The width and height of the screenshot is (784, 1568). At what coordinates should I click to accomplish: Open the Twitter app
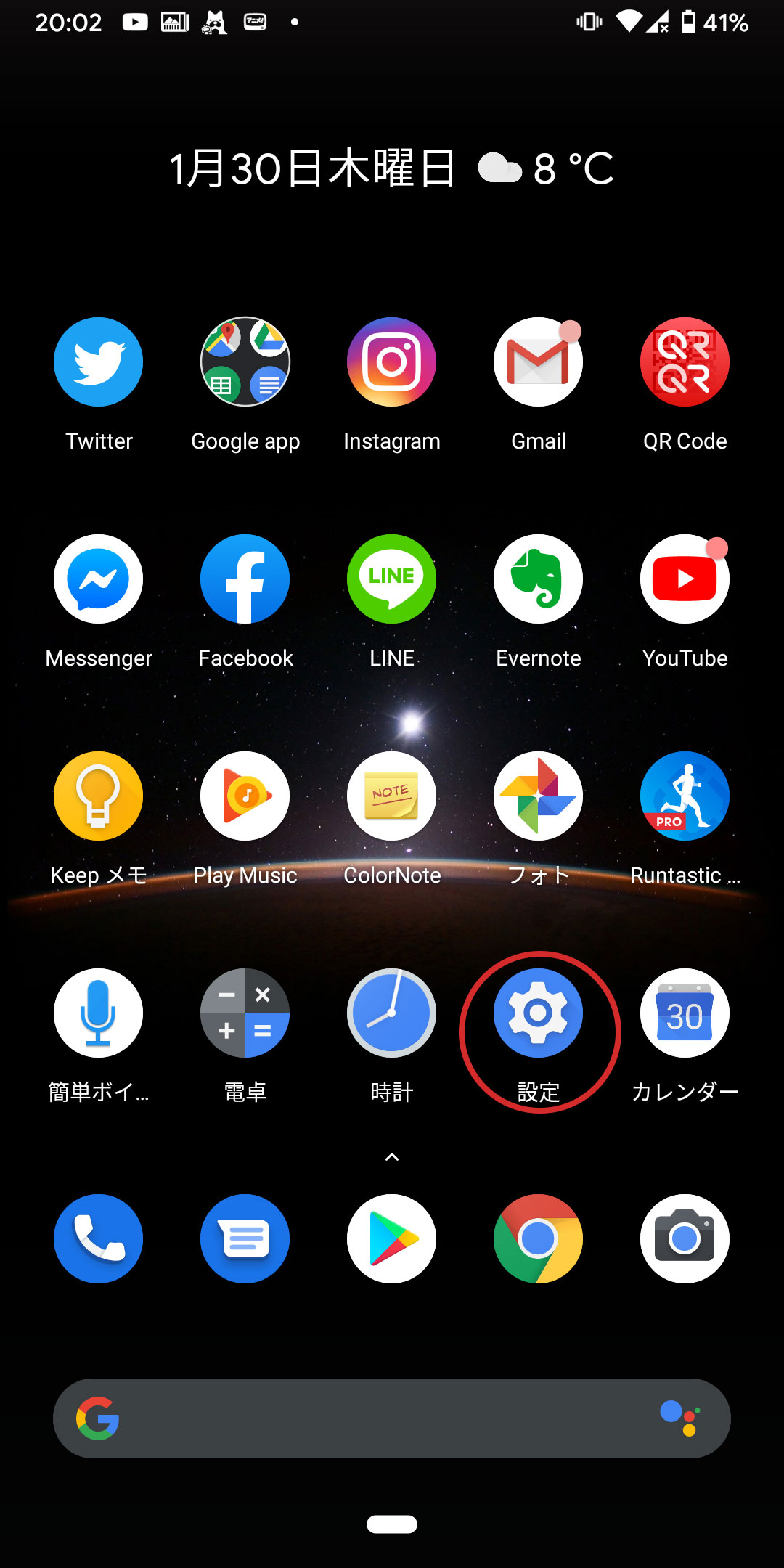[x=99, y=362]
